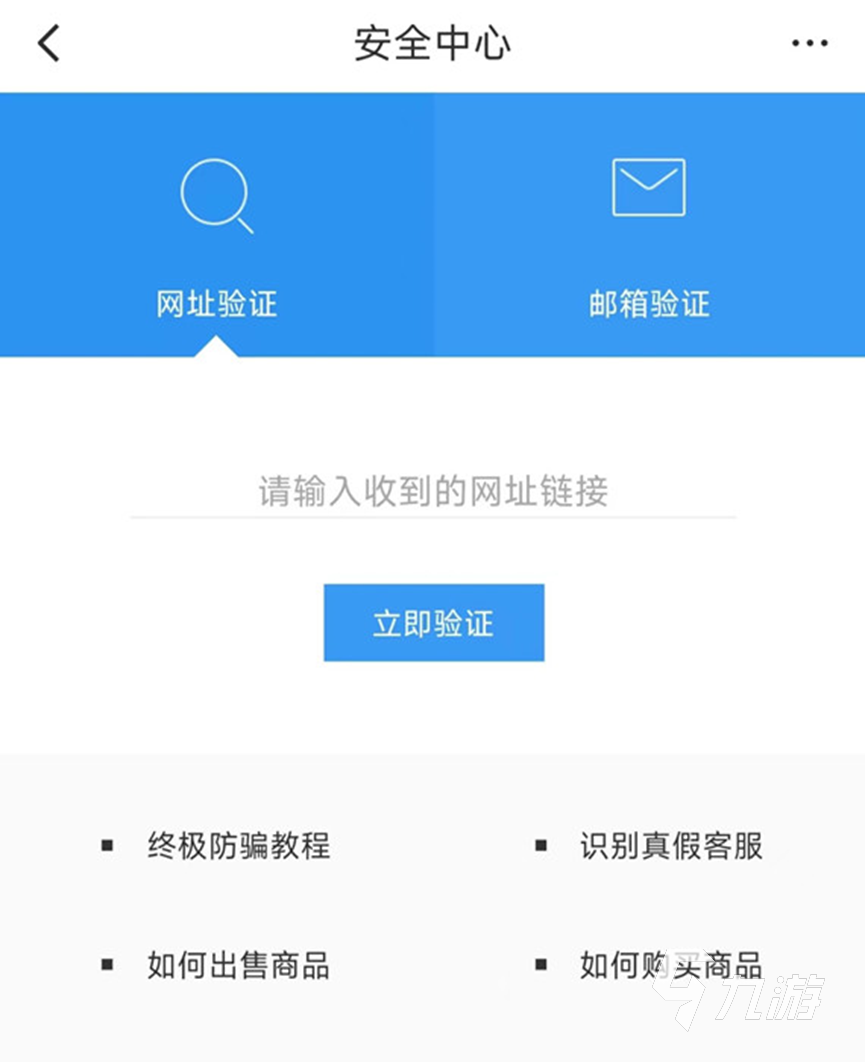Click the envelope icon above 邮箱验证

coord(648,186)
